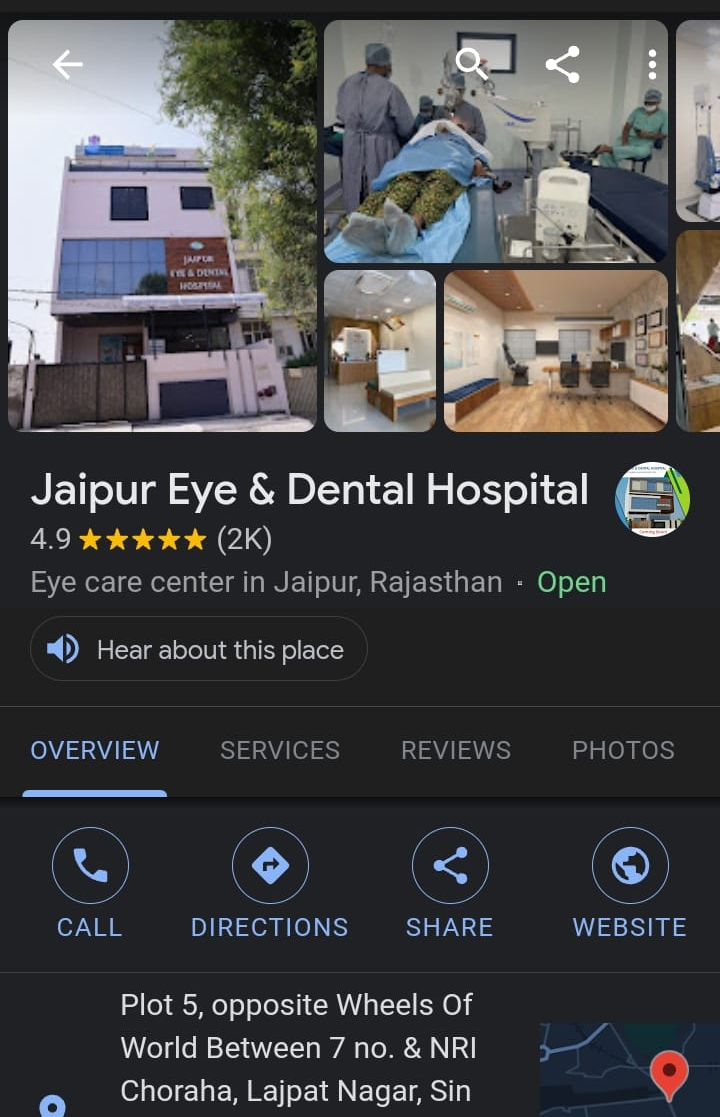Image resolution: width=720 pixels, height=1117 pixels.
Task: Open the three-dot overflow menu
Action: point(652,65)
